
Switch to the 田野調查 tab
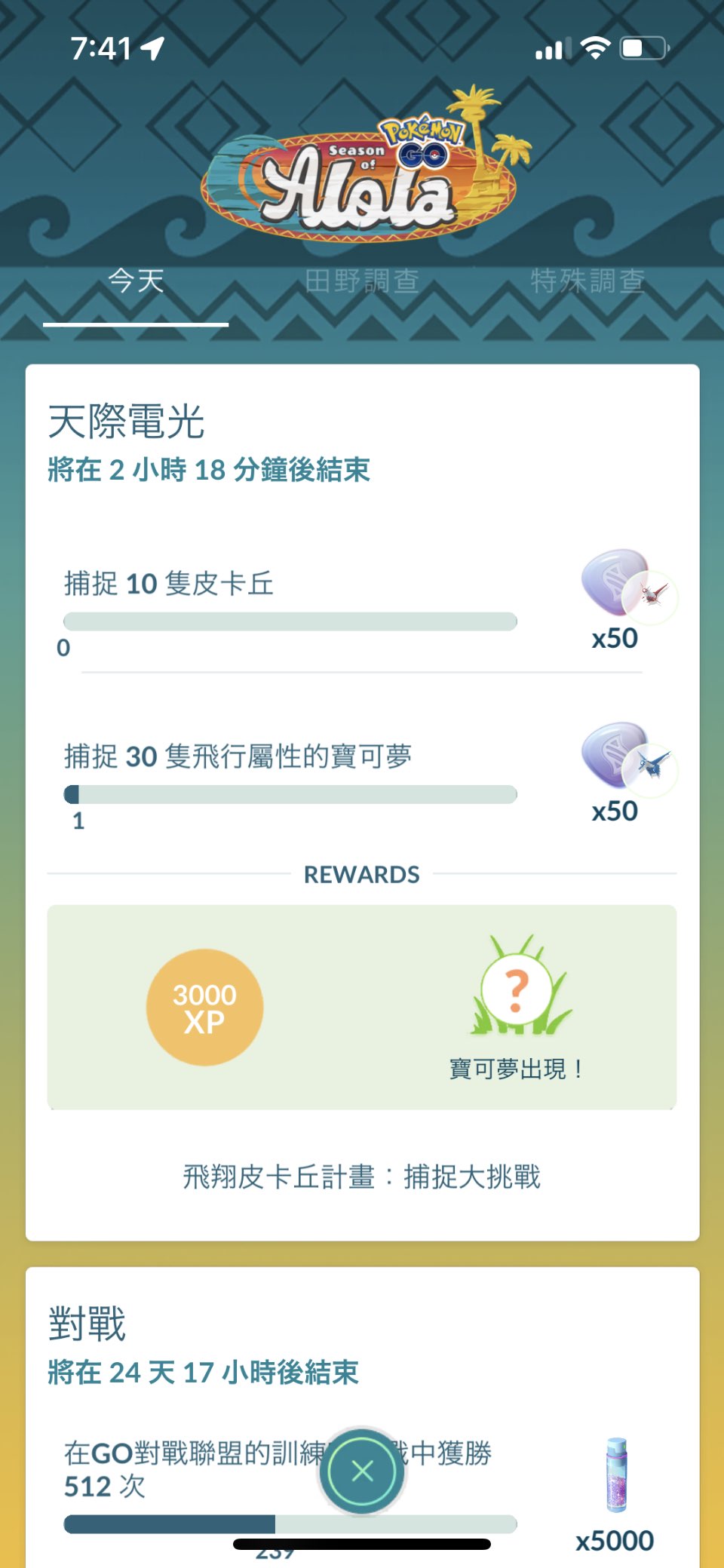click(362, 282)
